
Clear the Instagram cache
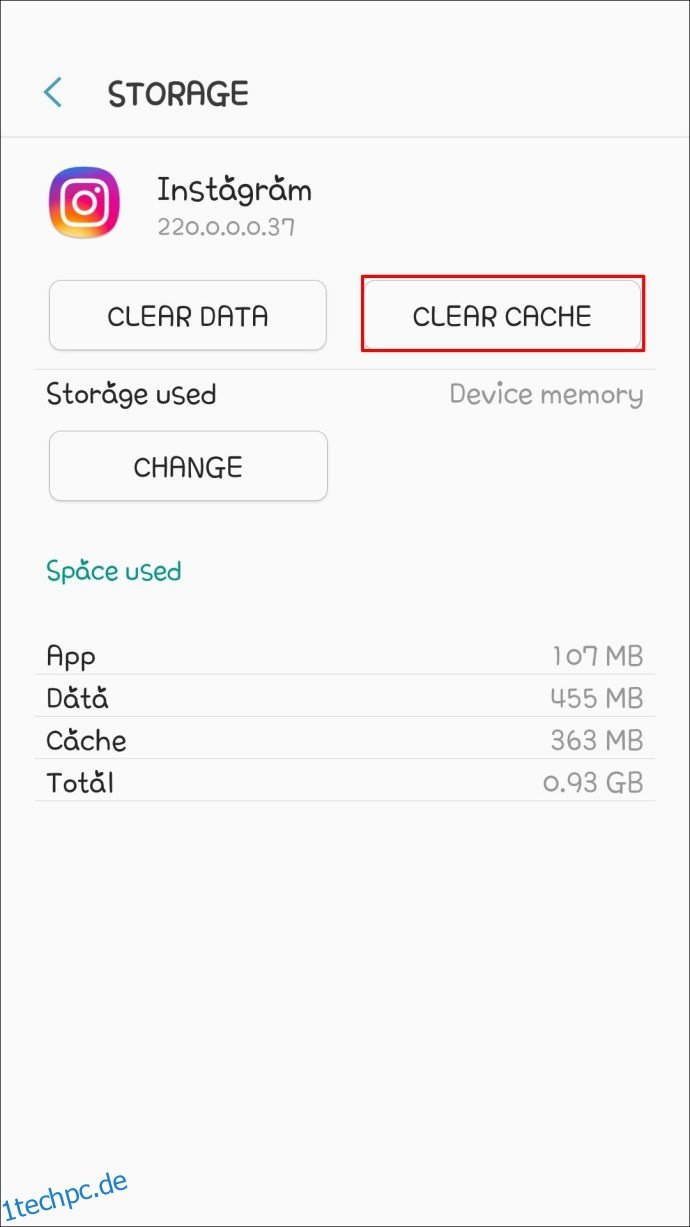tap(502, 316)
